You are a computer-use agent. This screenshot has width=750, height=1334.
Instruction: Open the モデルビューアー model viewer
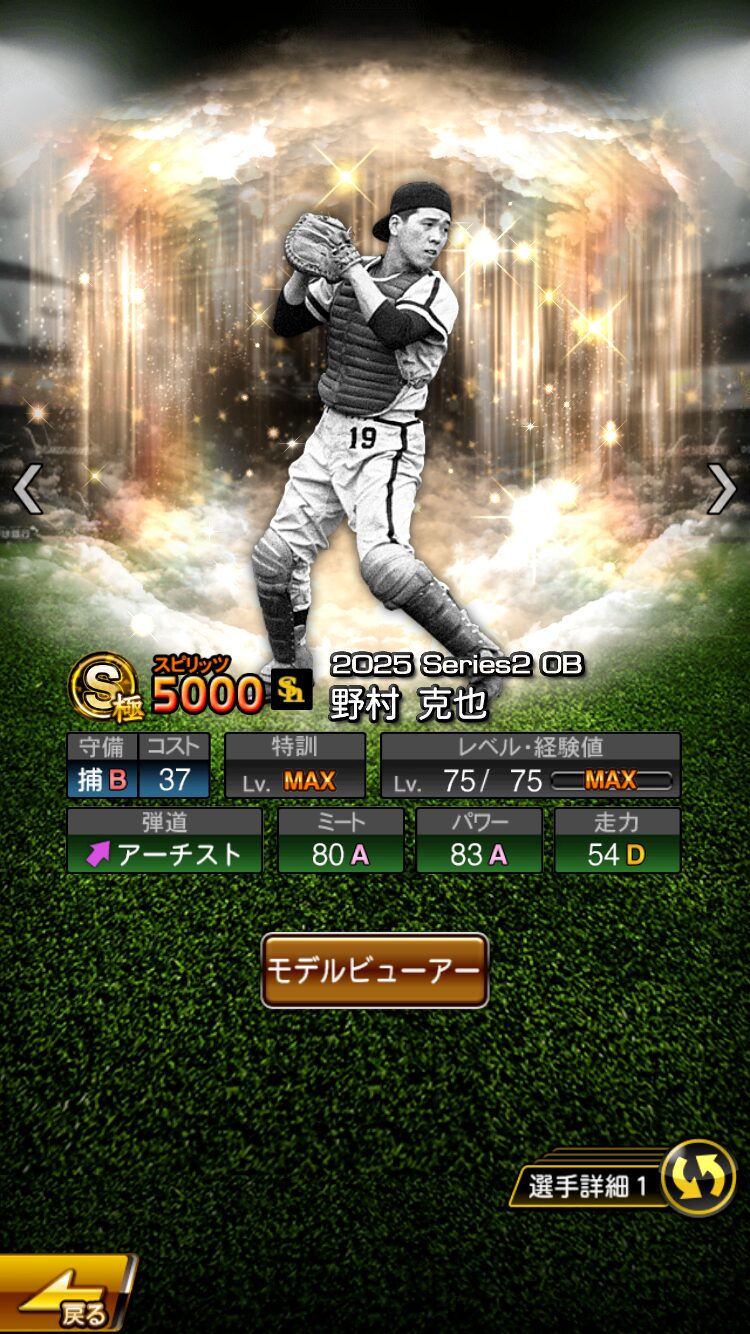375,970
